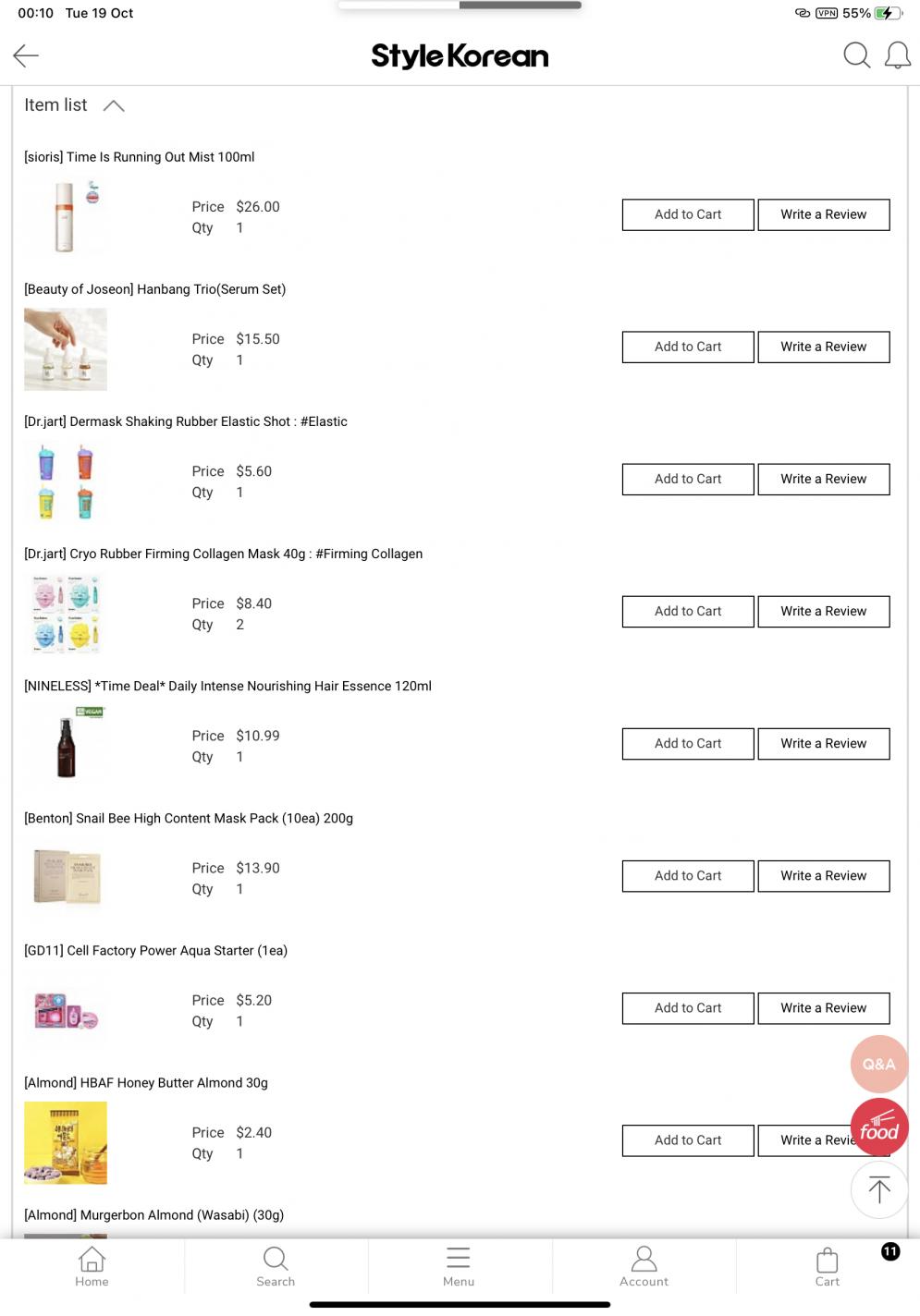This screenshot has width=920, height=1316.
Task: Go back using the arrow icon
Action: [26, 55]
